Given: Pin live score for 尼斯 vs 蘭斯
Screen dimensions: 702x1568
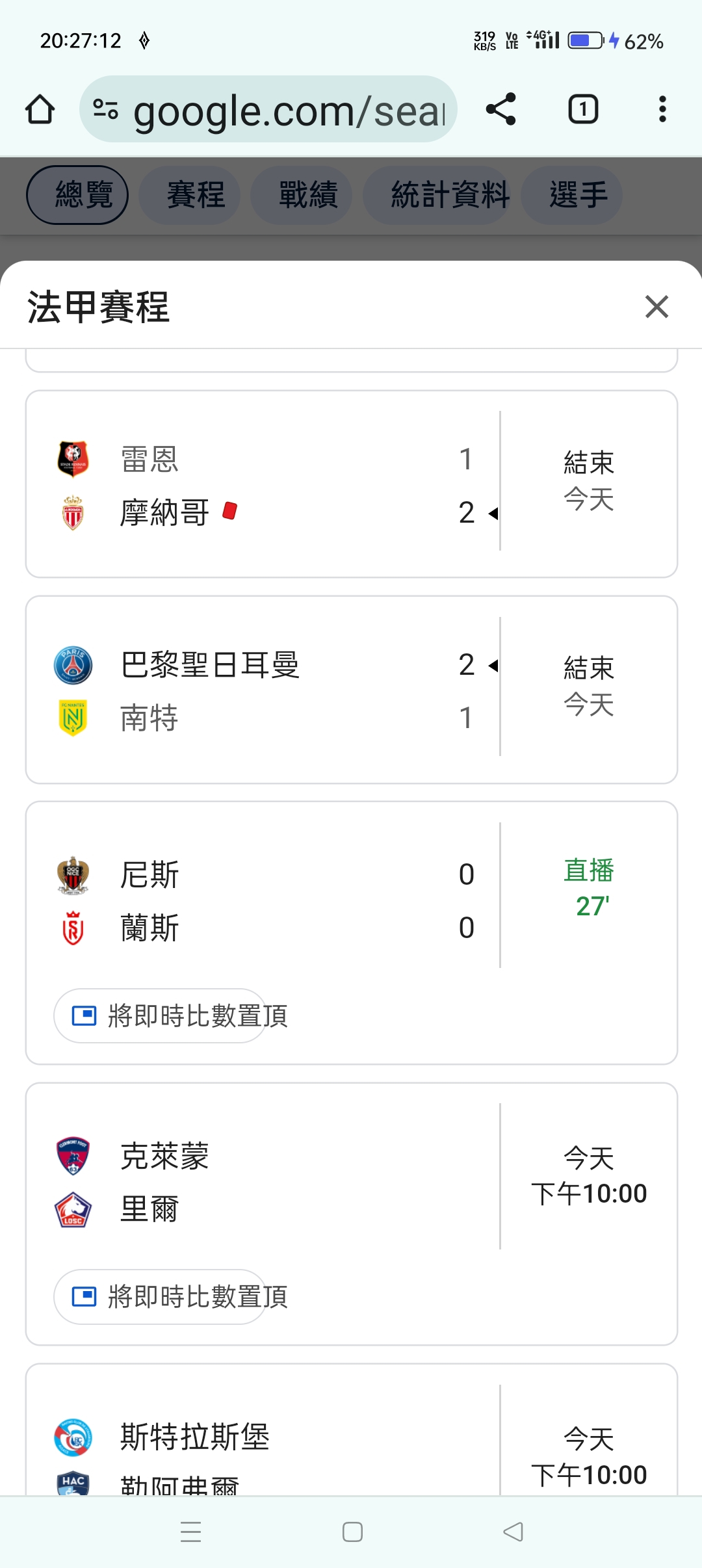Looking at the screenshot, I should [x=160, y=1015].
